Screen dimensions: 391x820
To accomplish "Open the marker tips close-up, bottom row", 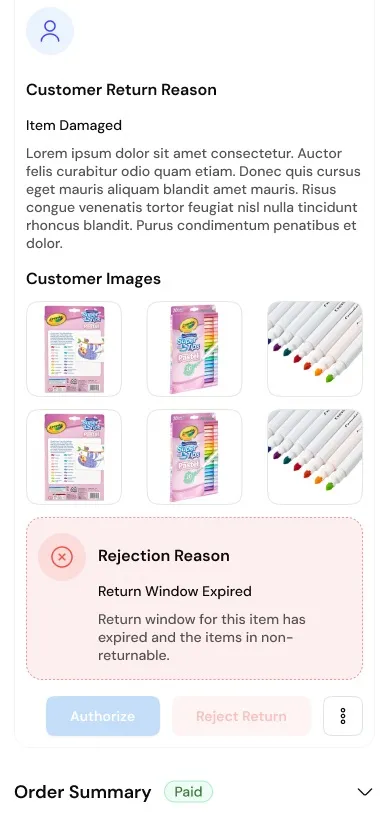I will point(315,457).
